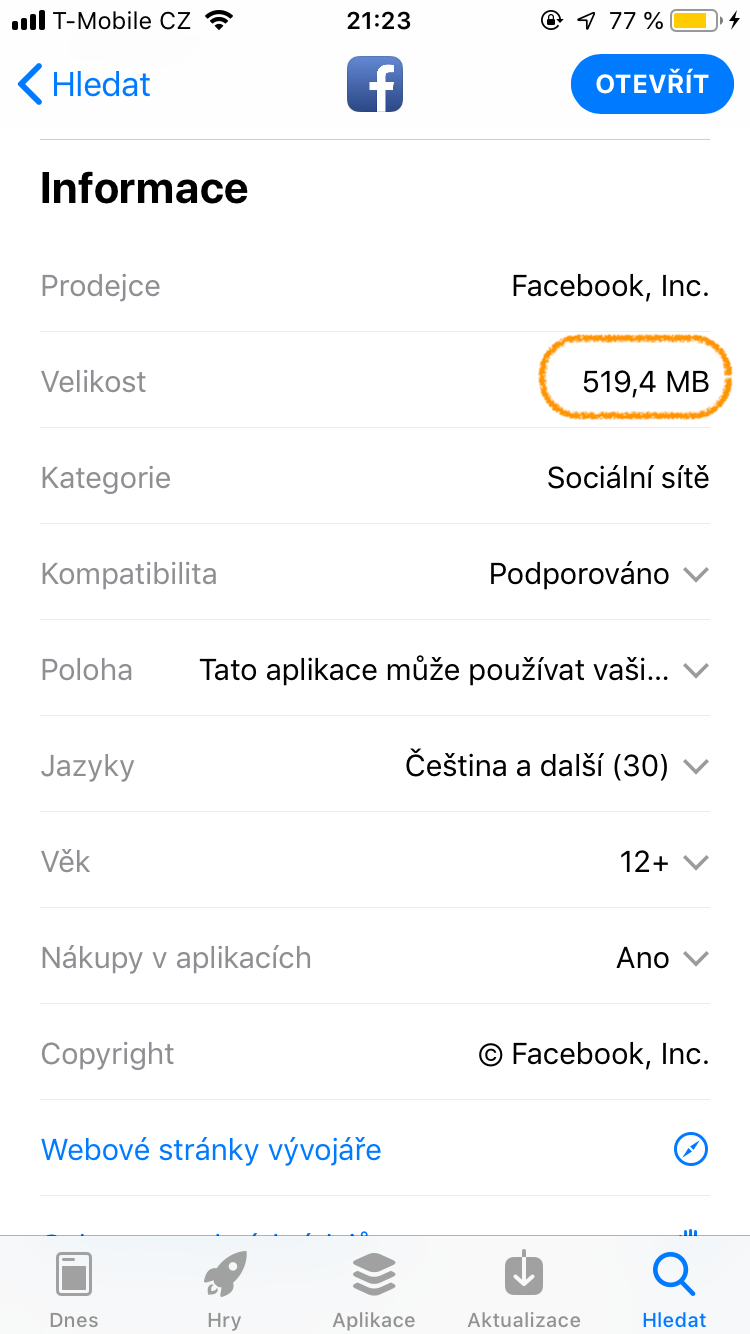Expand the Poloha privacy details
Viewport: 750px width, 1334px height.
[696, 670]
